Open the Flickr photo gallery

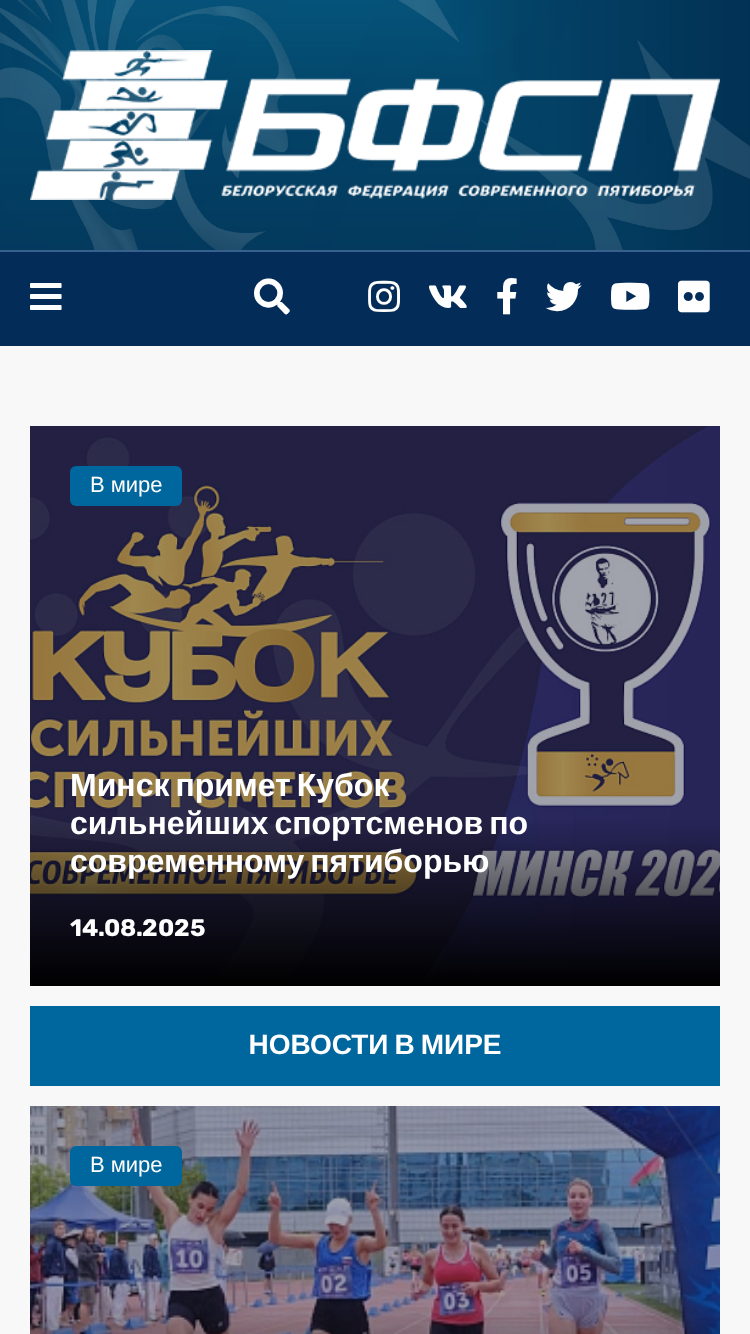[x=694, y=297]
